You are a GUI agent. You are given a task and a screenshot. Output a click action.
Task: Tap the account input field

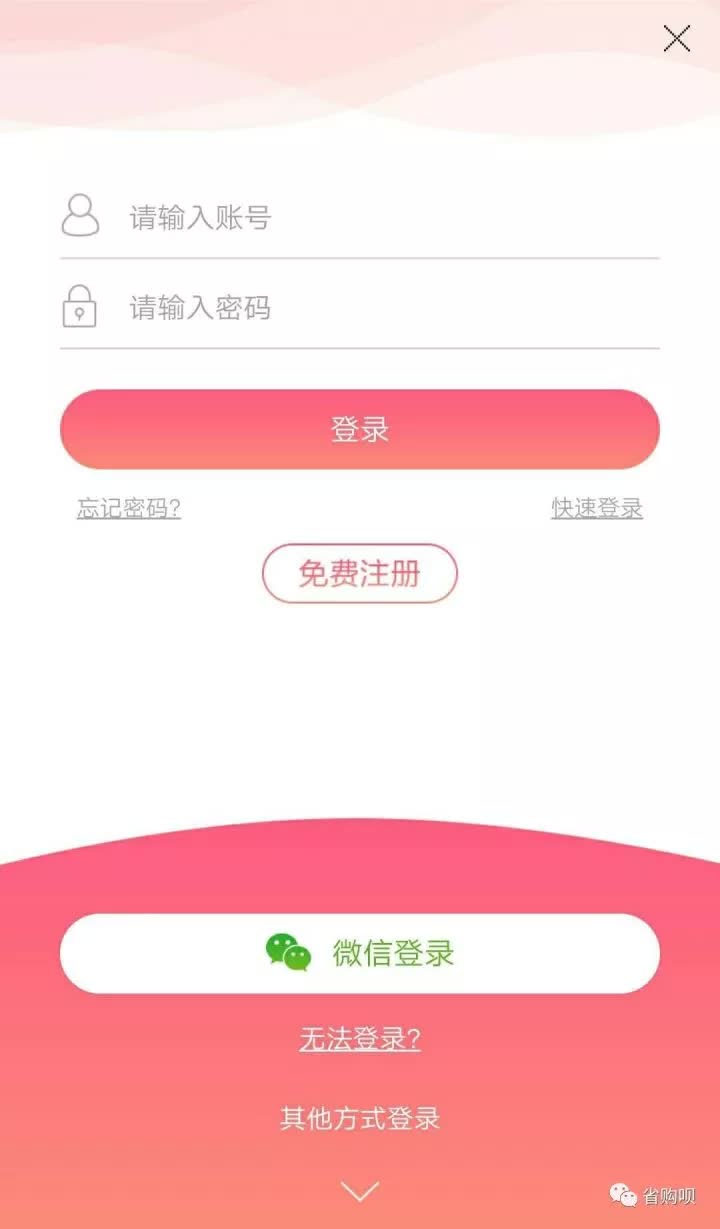[360, 217]
